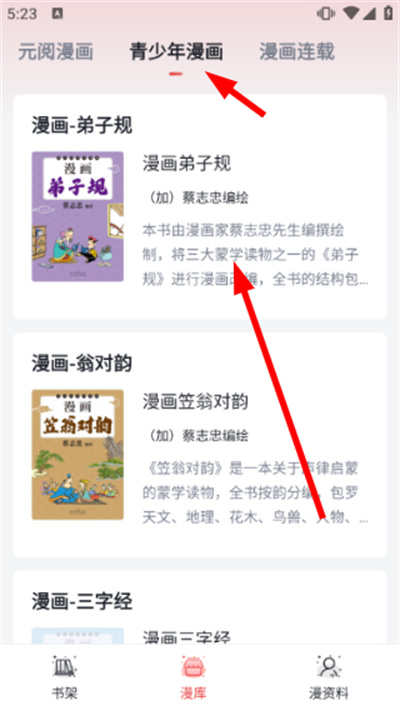The height and width of the screenshot is (711, 400).
Task: Open the 漫画三字经 book card
Action: [x=200, y=608]
